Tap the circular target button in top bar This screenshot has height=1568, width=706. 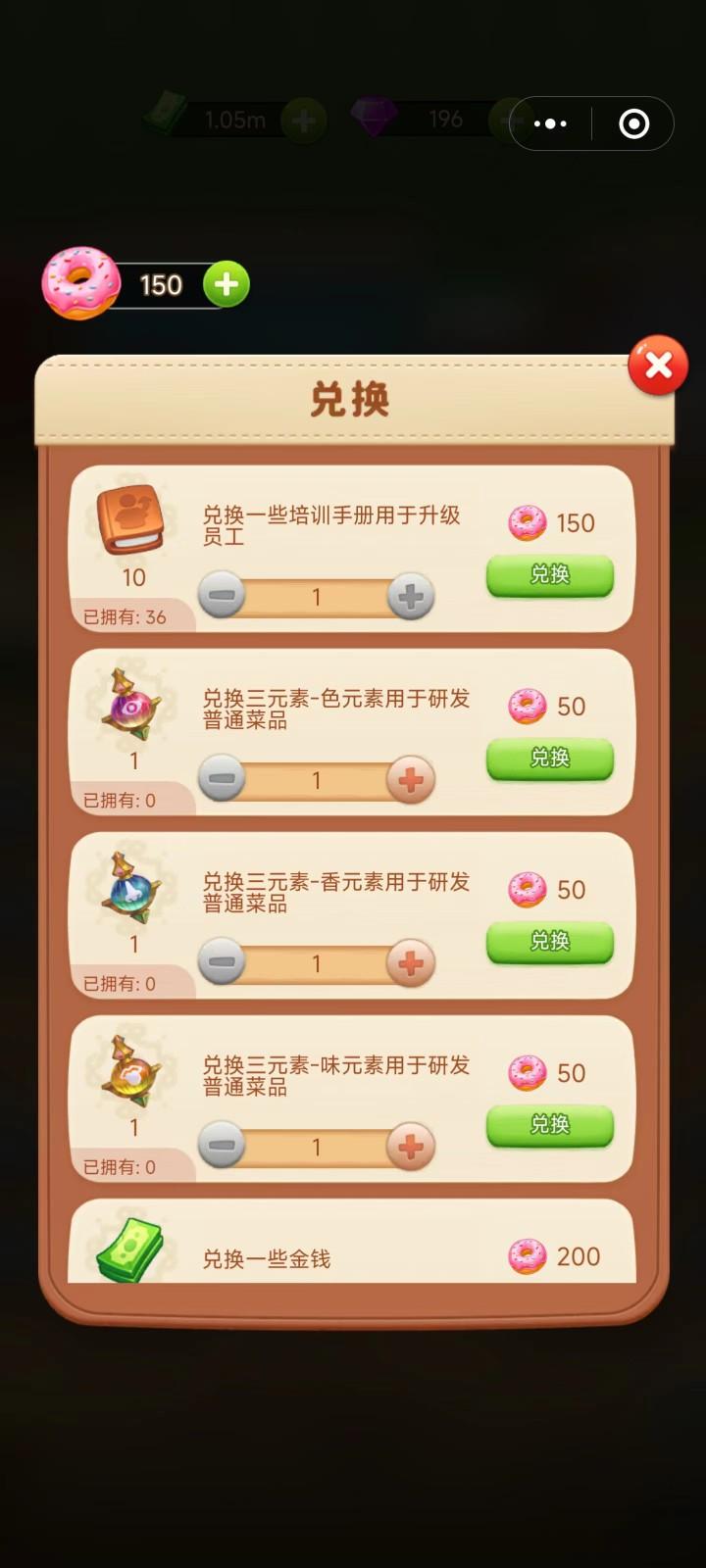coord(633,123)
